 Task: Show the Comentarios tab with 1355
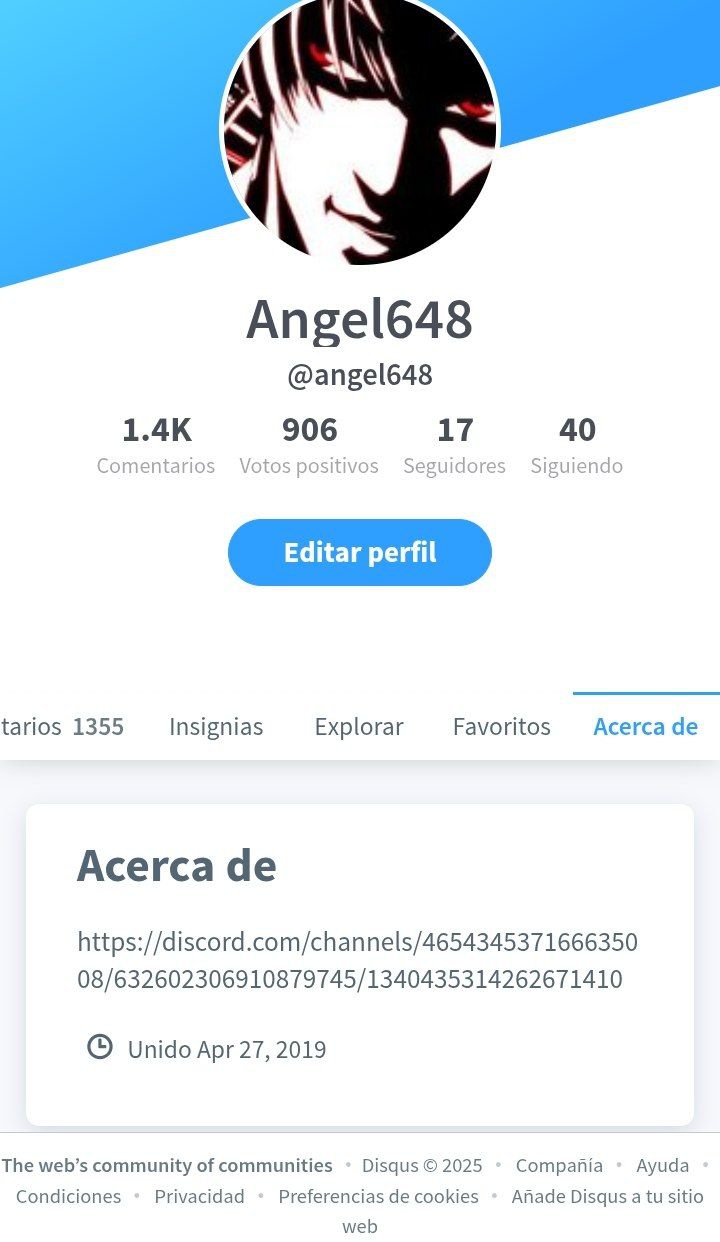click(62, 727)
